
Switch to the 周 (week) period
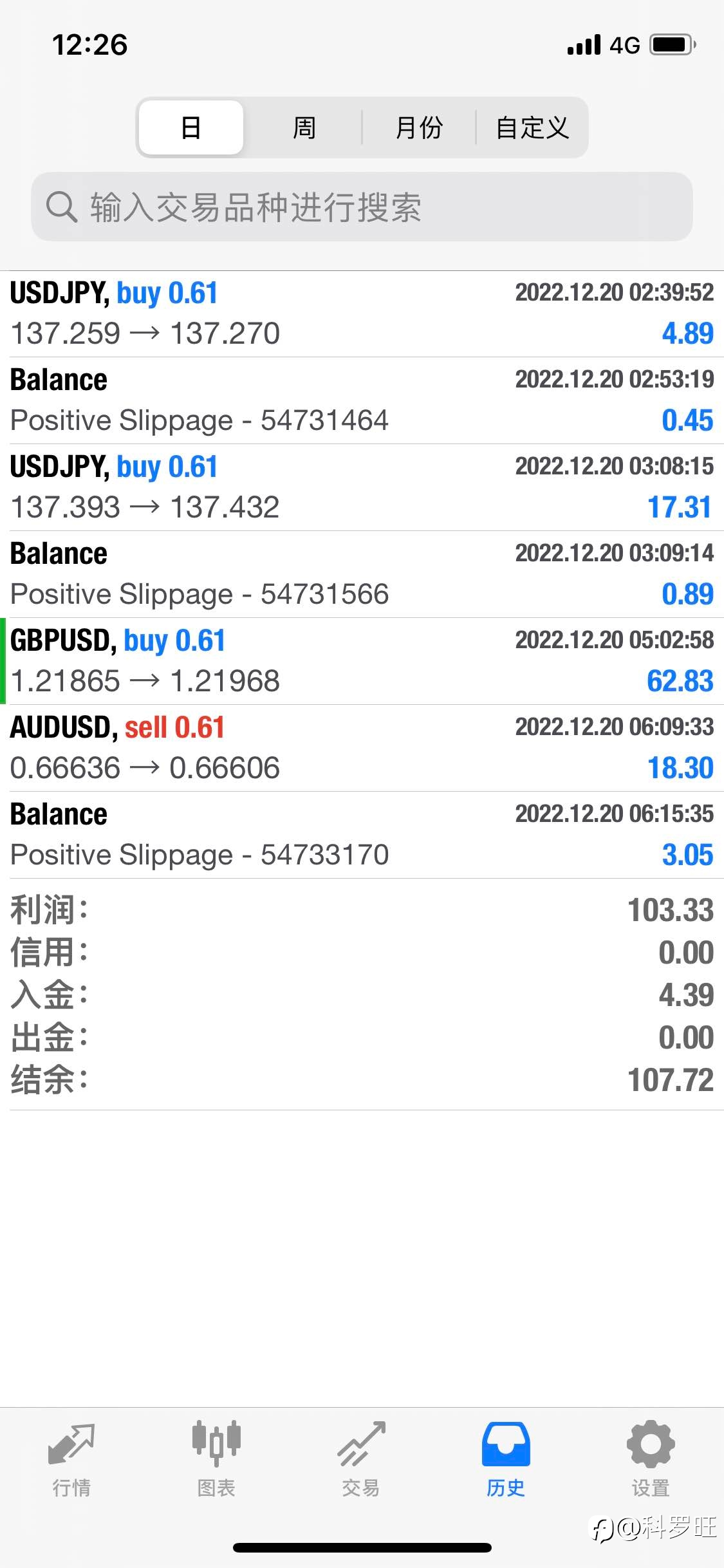pyautogui.click(x=304, y=127)
